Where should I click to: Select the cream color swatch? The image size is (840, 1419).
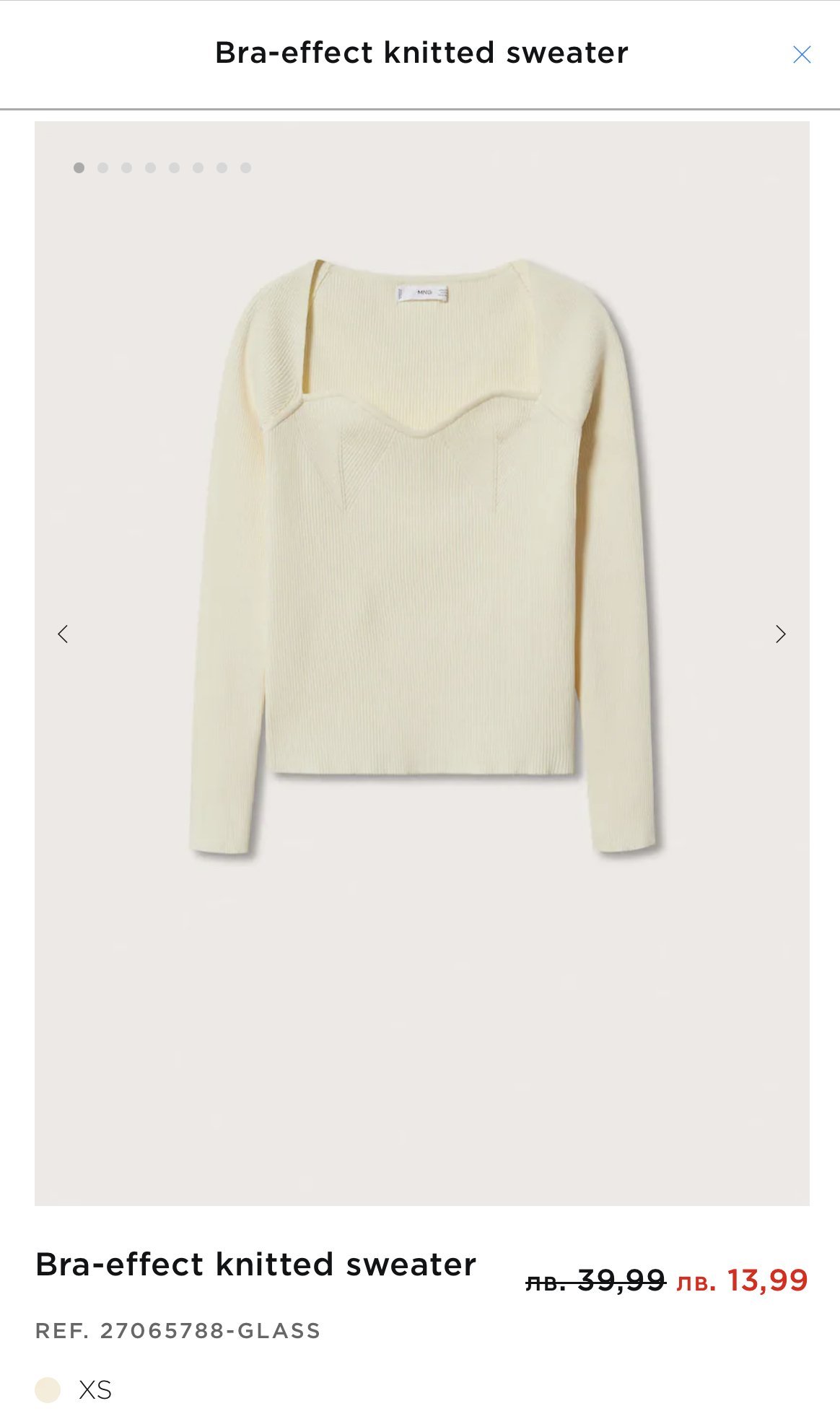(48, 1389)
